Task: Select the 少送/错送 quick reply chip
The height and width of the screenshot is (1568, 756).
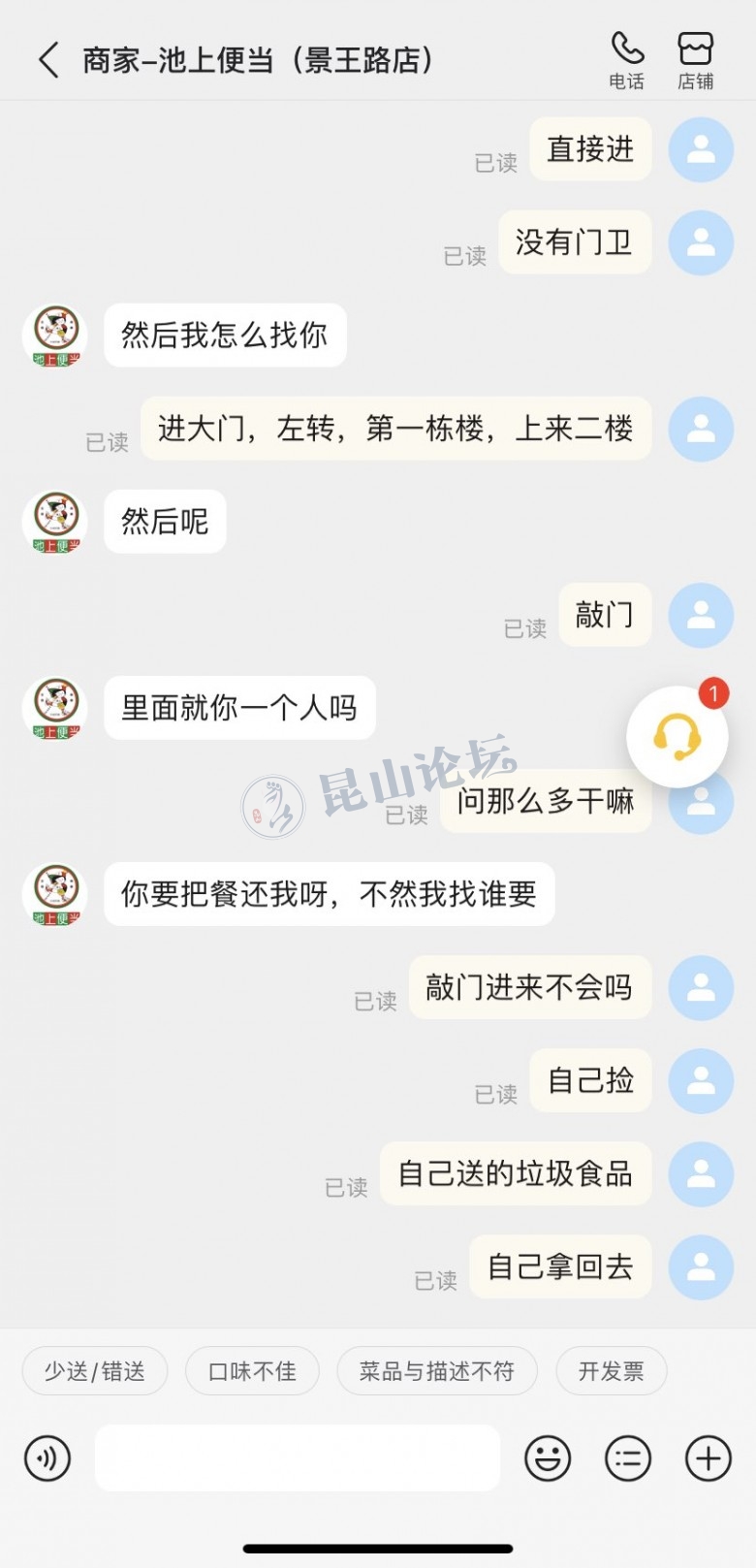Action: pos(95,1371)
